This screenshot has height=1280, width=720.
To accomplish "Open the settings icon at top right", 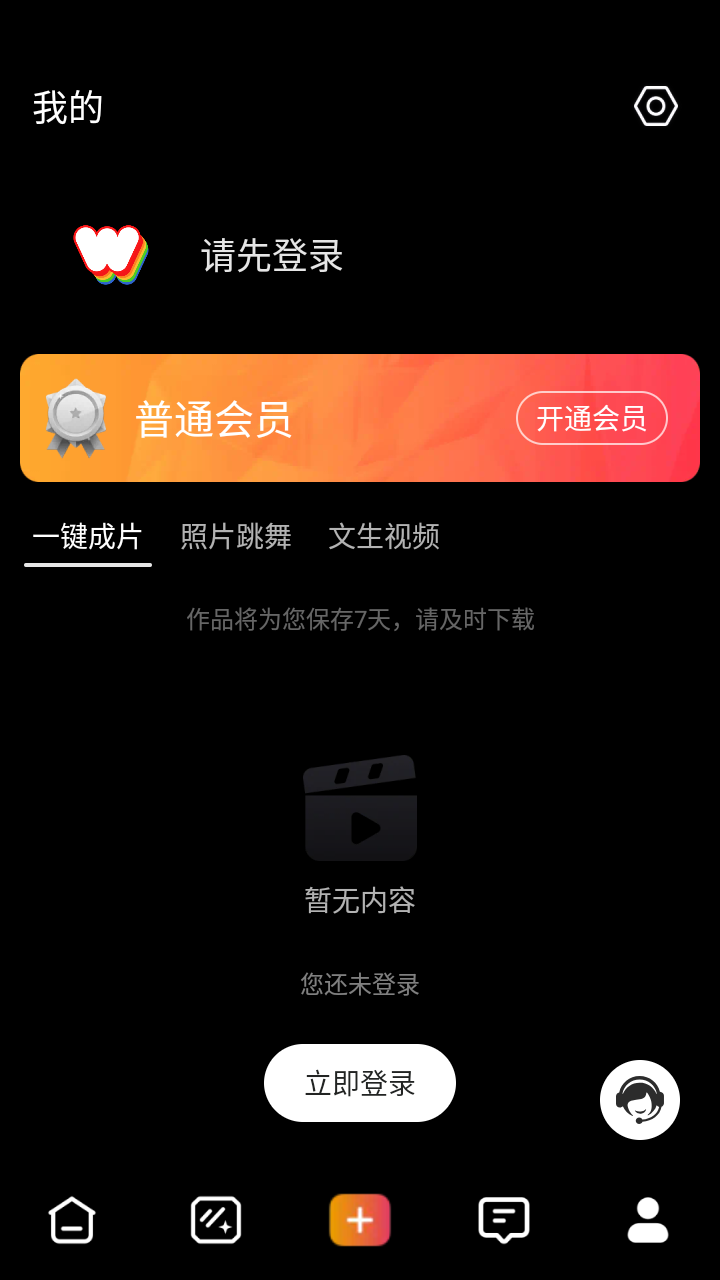I will pos(655,104).
